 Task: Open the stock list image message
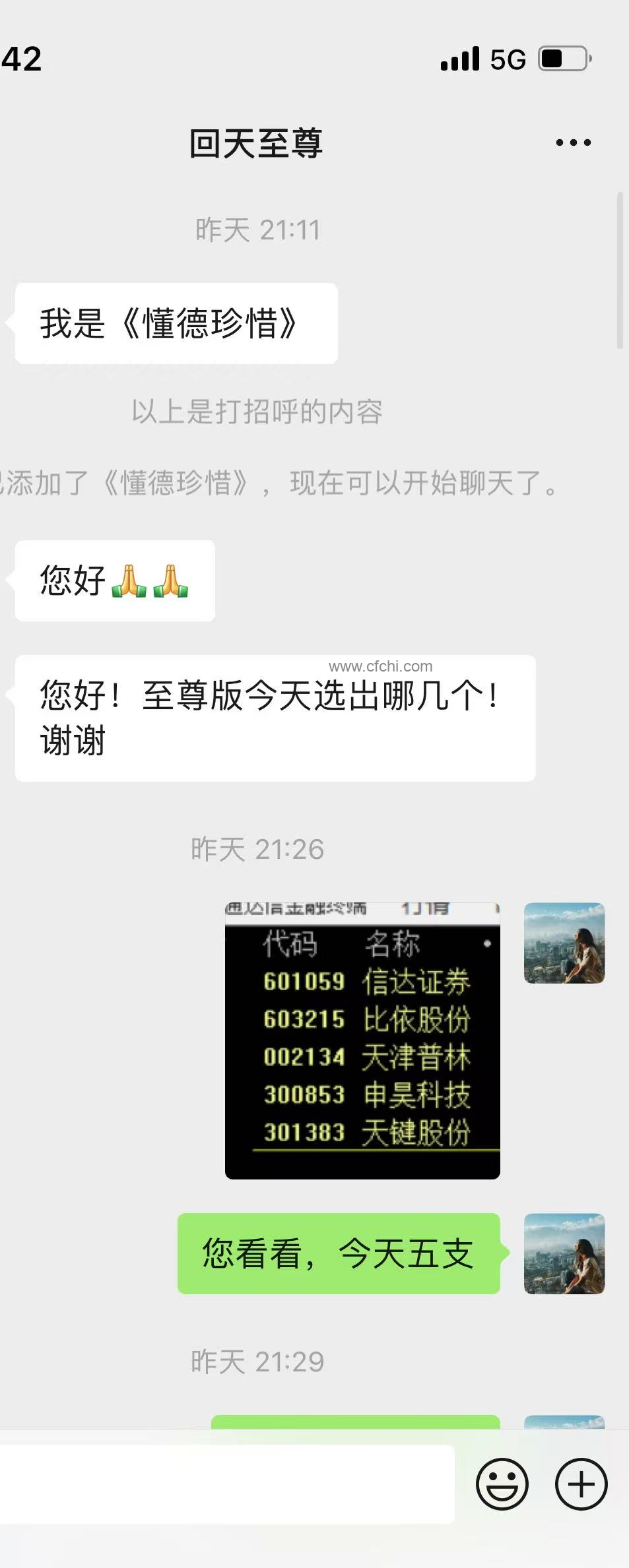(x=362, y=1040)
